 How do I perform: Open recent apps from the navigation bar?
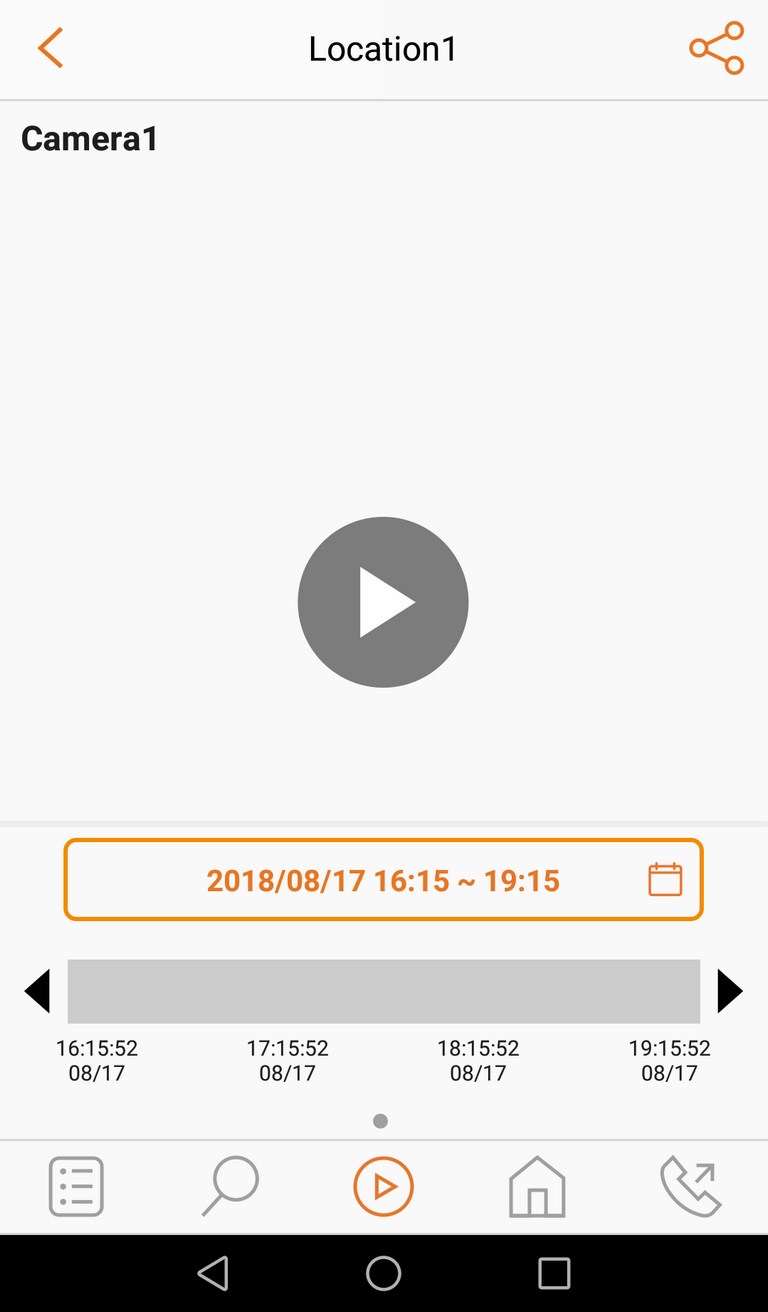554,1273
